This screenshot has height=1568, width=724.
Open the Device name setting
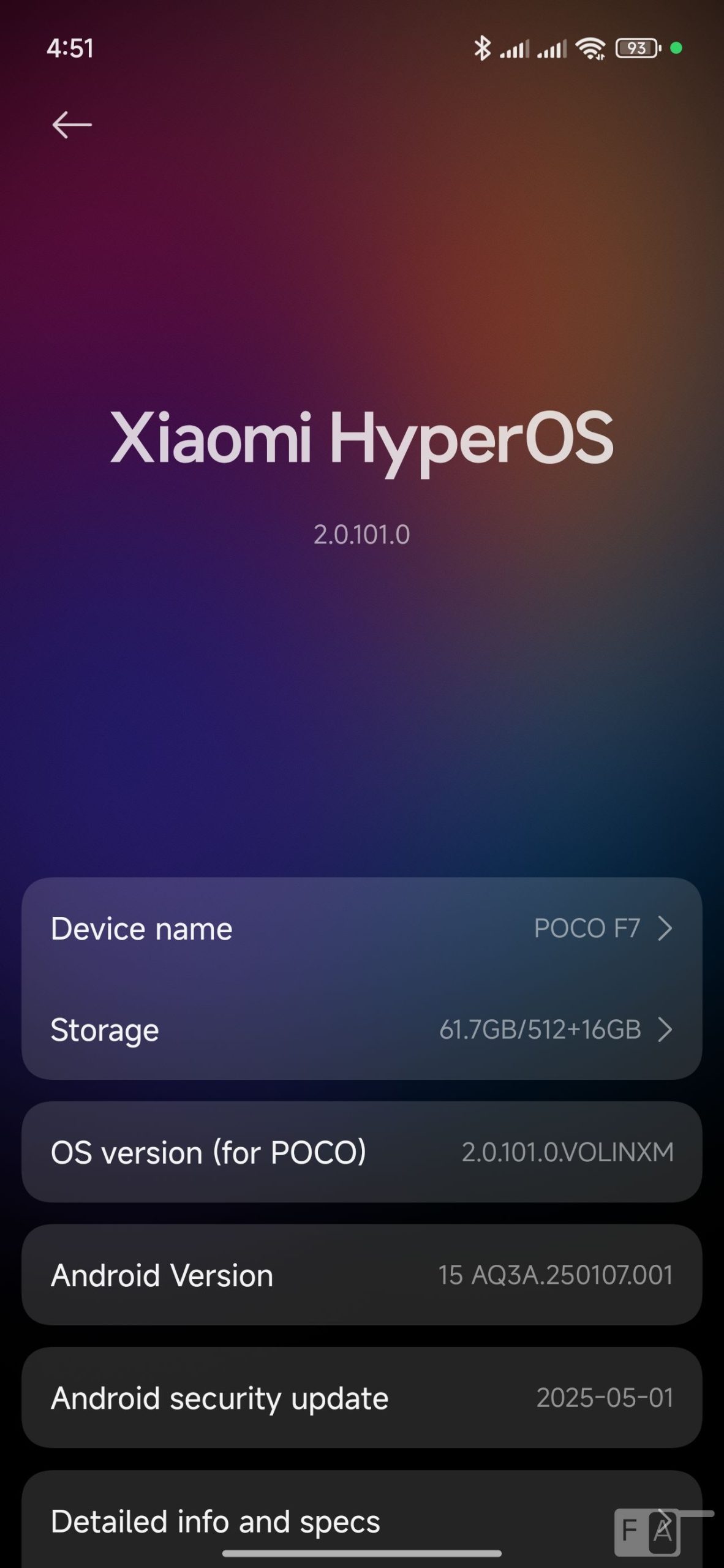(361, 929)
